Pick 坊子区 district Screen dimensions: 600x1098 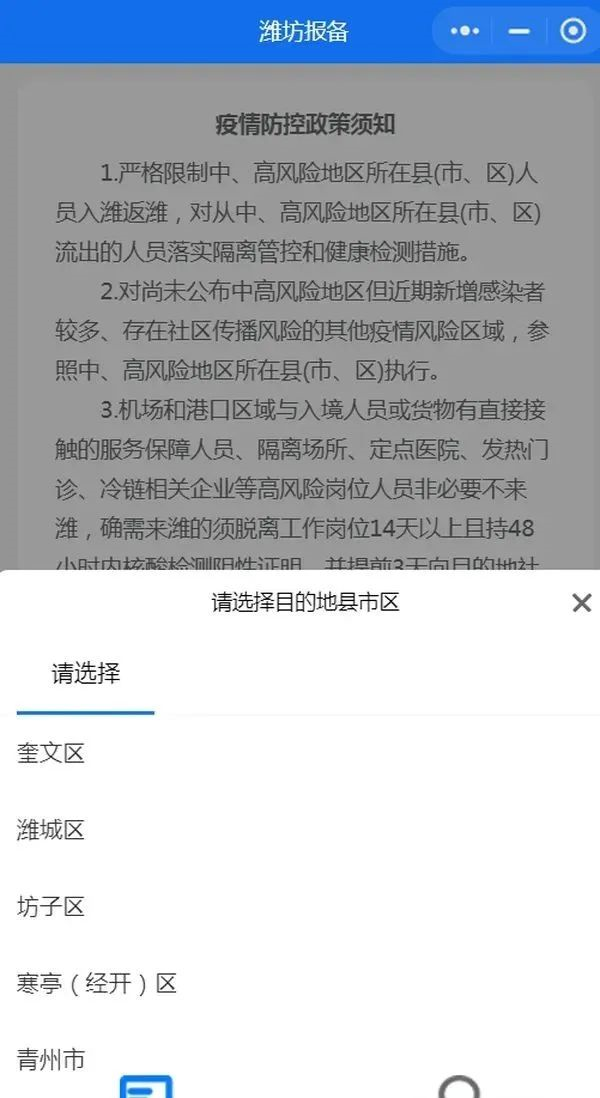coord(51,906)
